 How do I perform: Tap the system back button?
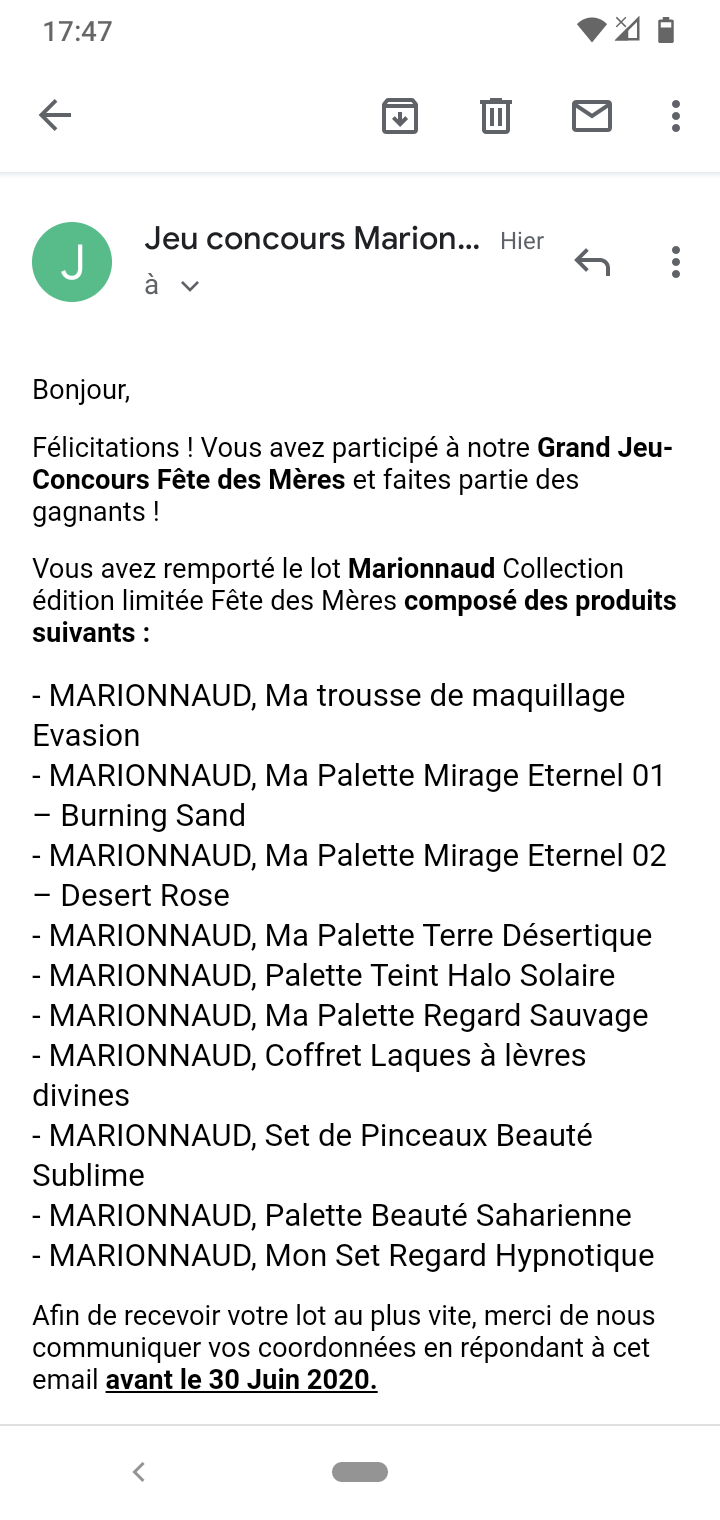(139, 1471)
